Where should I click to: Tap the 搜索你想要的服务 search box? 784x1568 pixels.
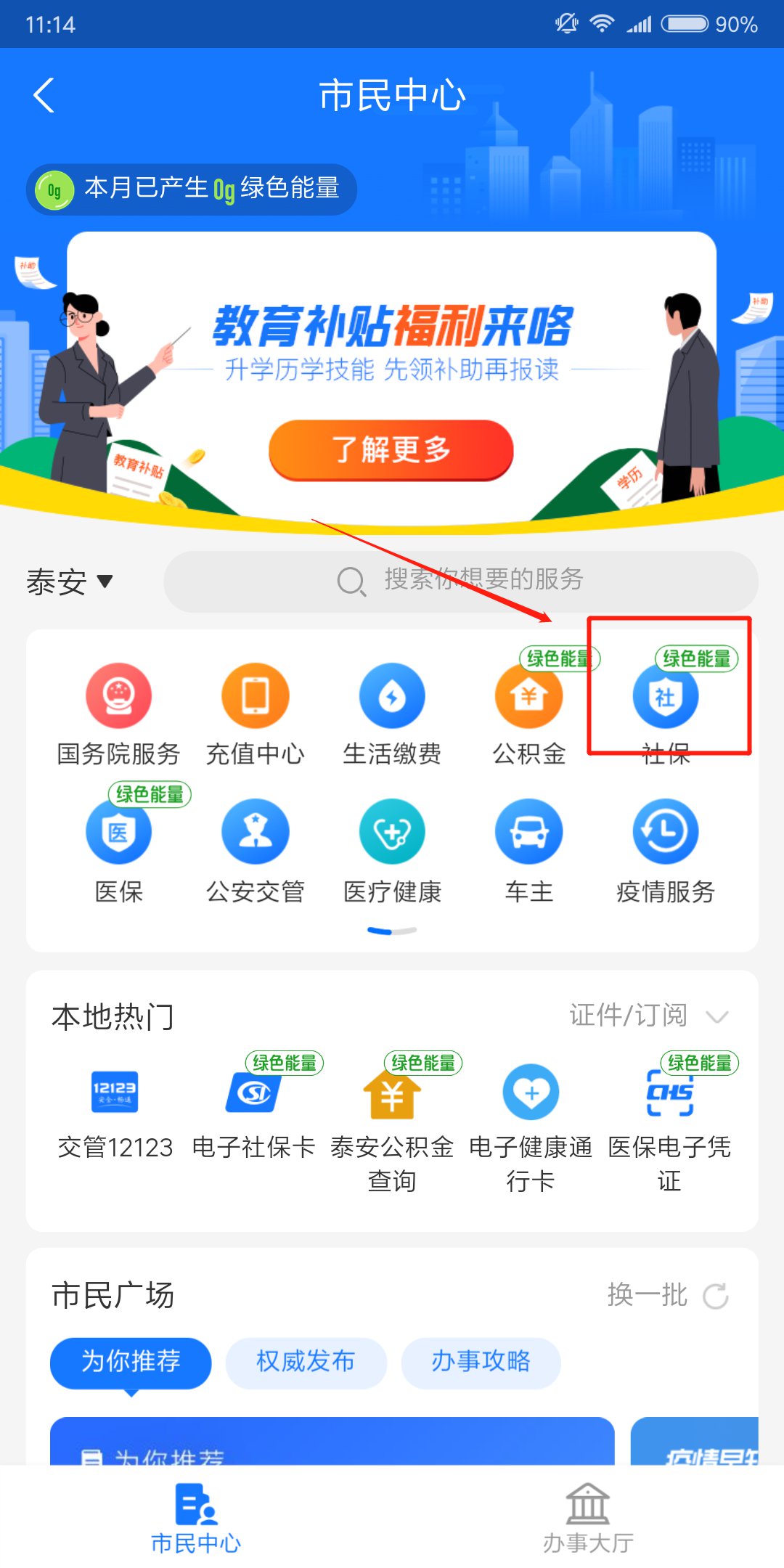460,581
